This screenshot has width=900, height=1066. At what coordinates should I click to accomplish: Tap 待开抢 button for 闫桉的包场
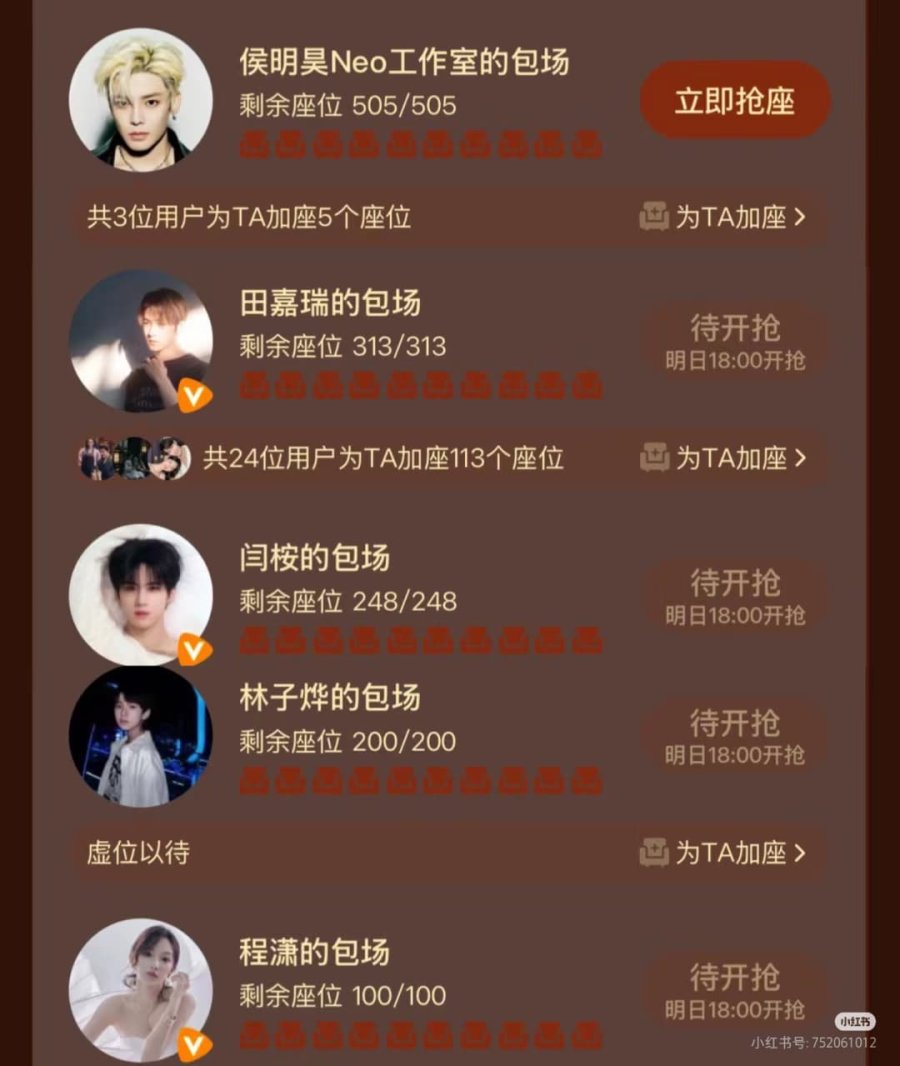coord(735,595)
